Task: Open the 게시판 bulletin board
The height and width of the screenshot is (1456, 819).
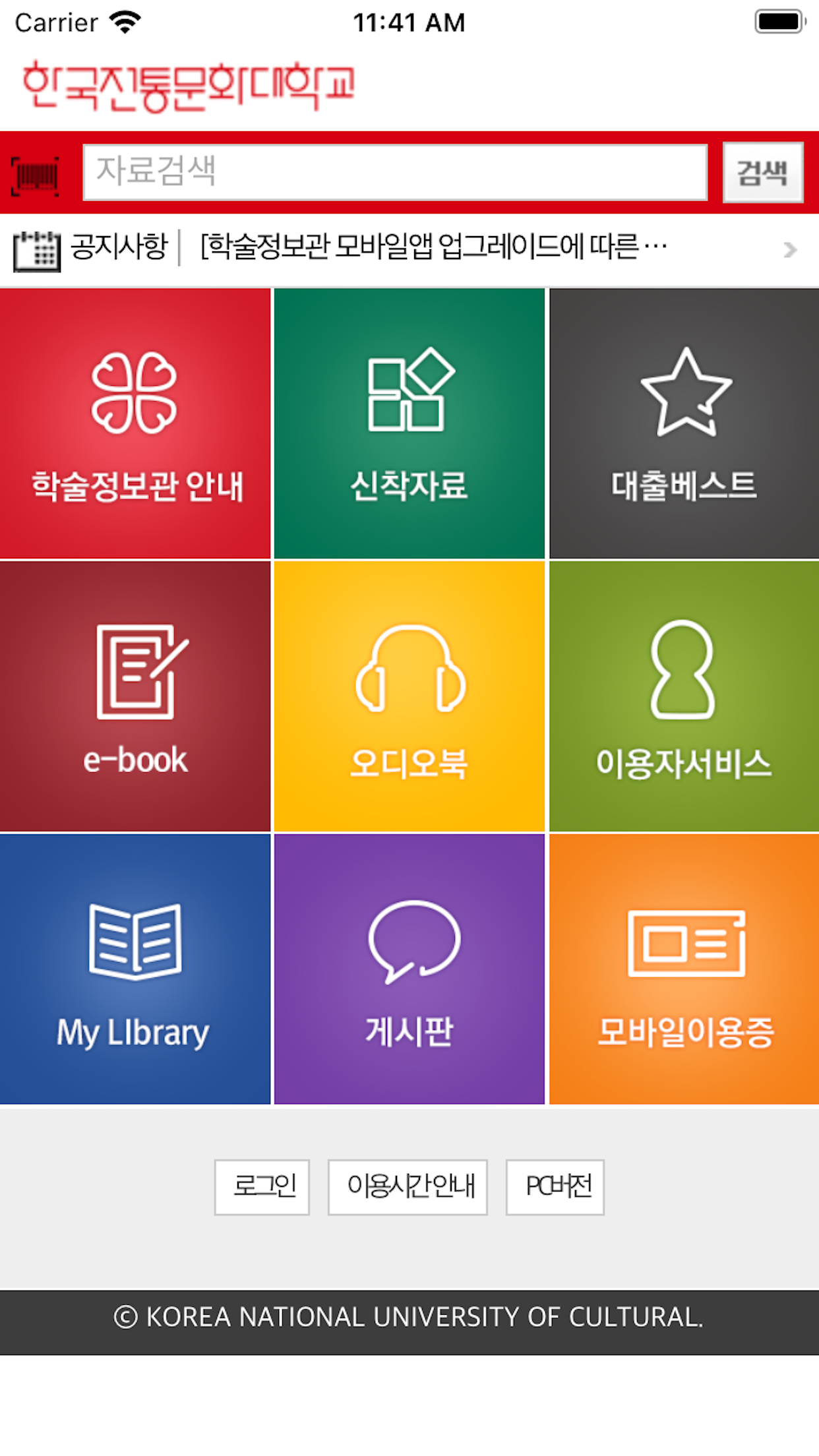Action: 409,969
